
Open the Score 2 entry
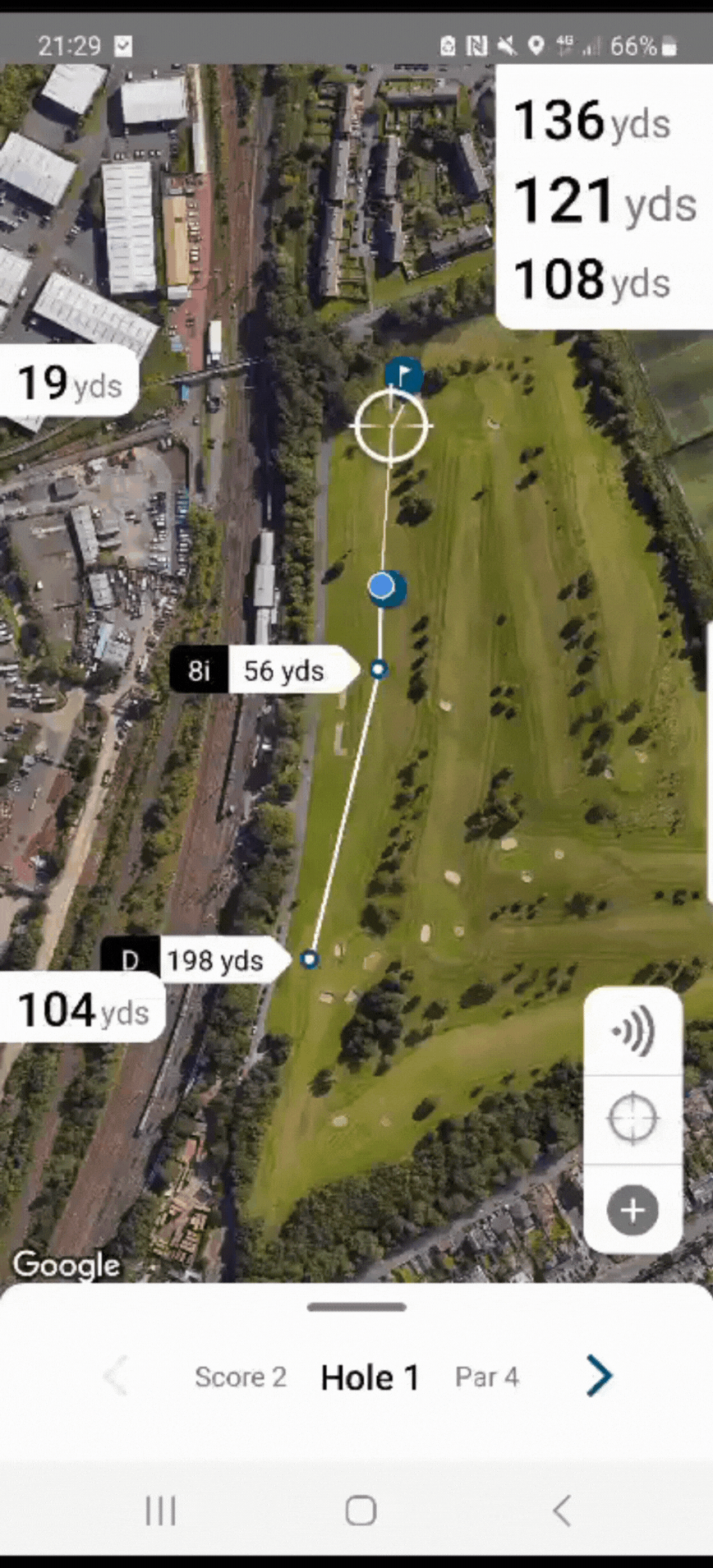(240, 1377)
